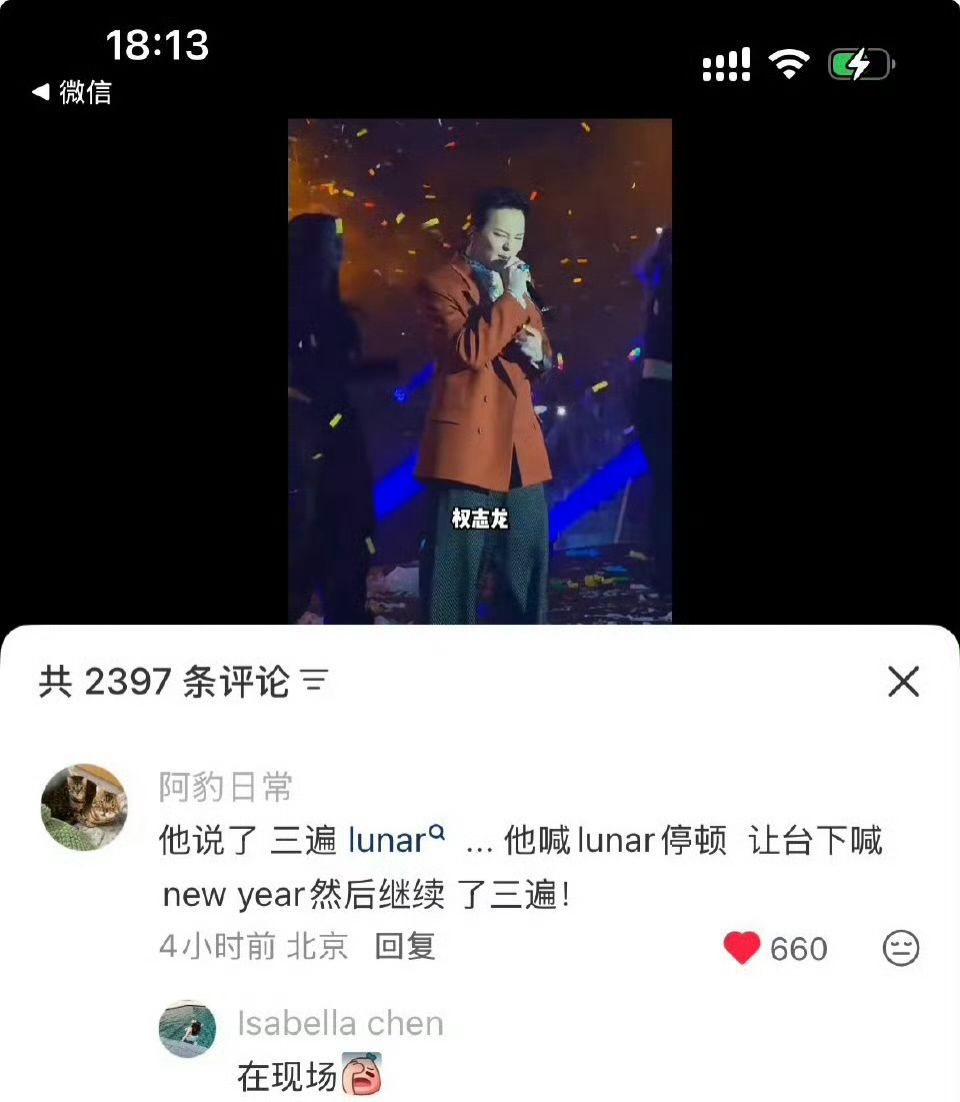Return to WeChat via the back link
960x1102 pixels.
coord(72,92)
